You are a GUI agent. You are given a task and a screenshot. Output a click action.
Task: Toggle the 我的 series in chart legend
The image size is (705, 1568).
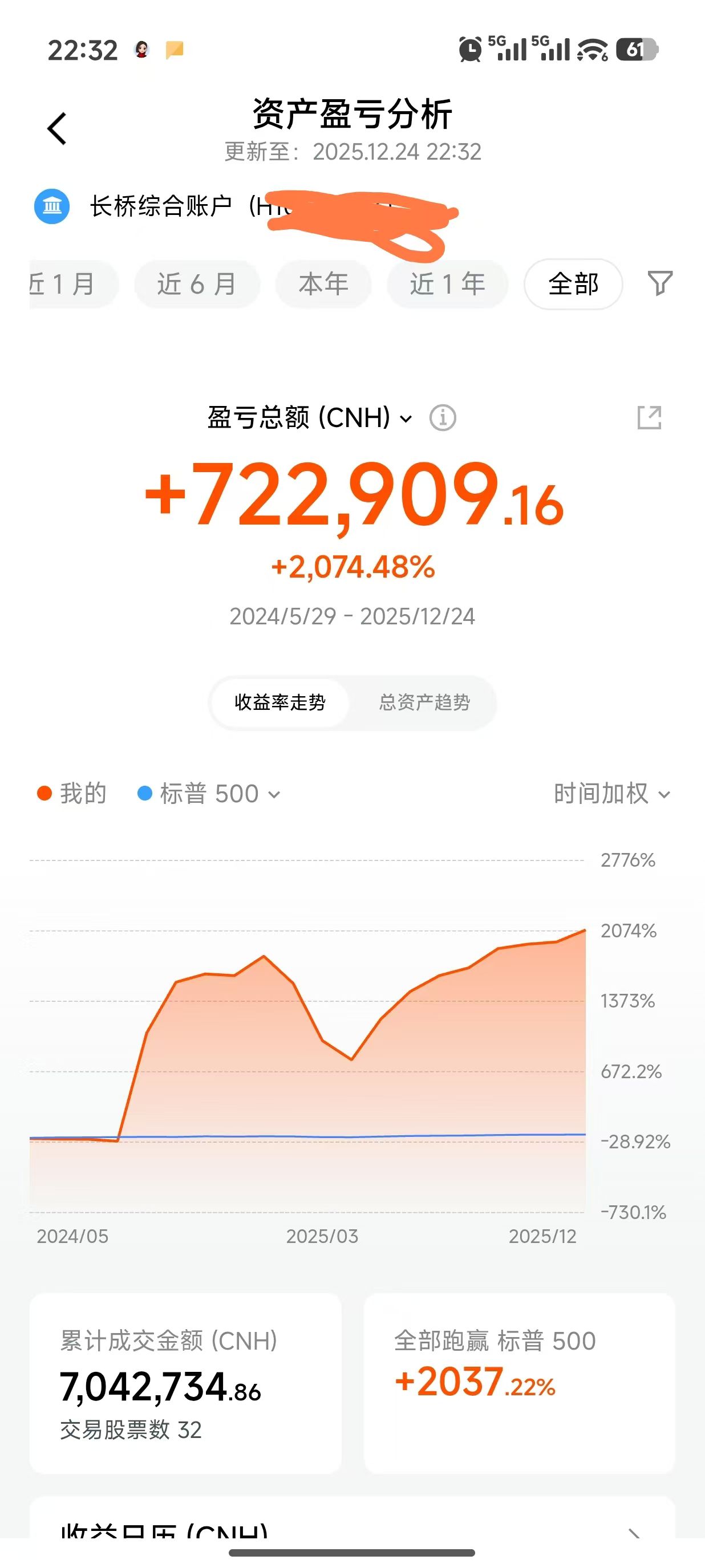point(72,794)
